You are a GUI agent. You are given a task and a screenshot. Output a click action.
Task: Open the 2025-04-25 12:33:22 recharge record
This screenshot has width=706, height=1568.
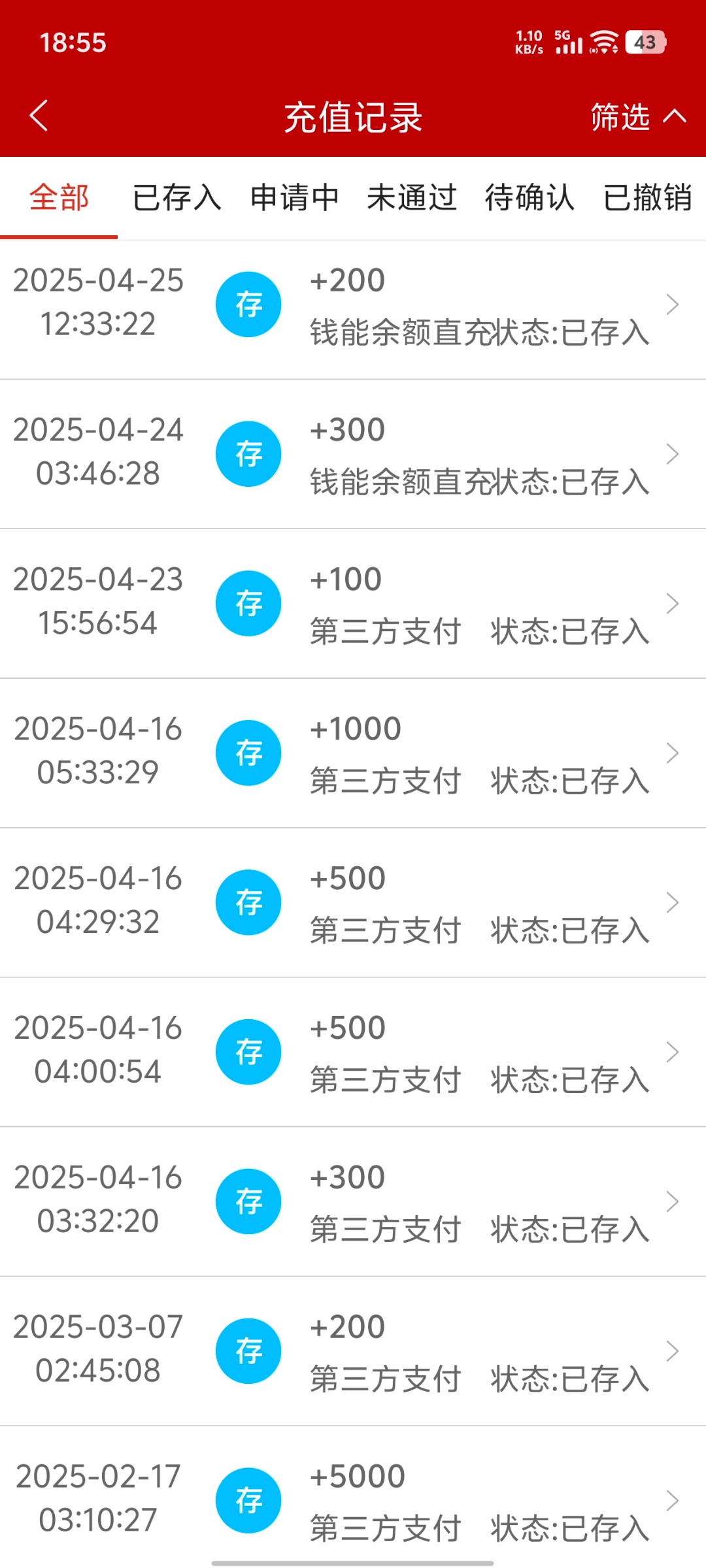pyautogui.click(x=353, y=304)
